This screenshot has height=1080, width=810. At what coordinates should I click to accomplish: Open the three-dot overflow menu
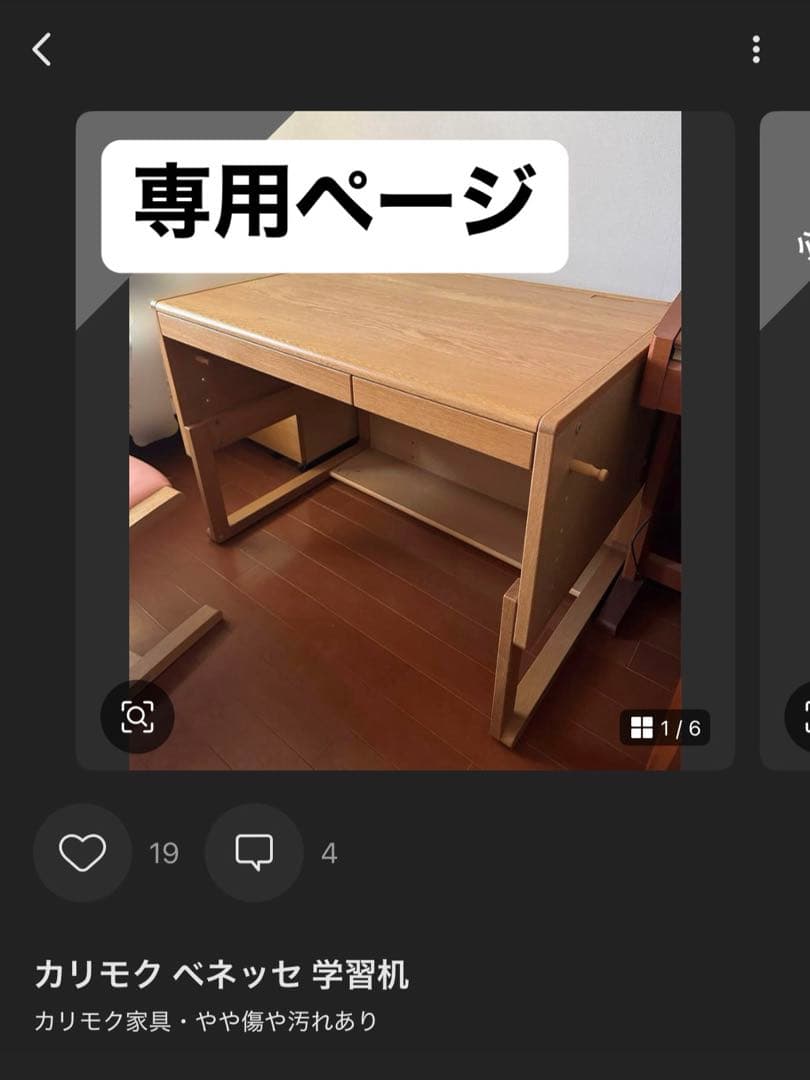tap(756, 49)
